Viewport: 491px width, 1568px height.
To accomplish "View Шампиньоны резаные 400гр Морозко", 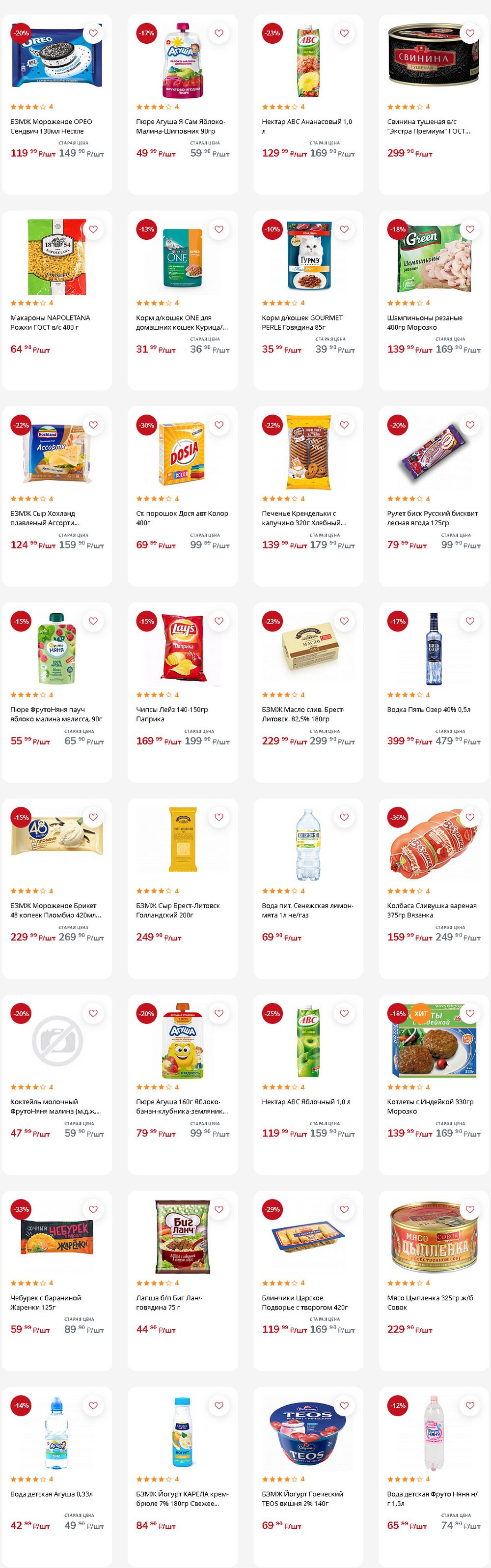I will pos(425,322).
